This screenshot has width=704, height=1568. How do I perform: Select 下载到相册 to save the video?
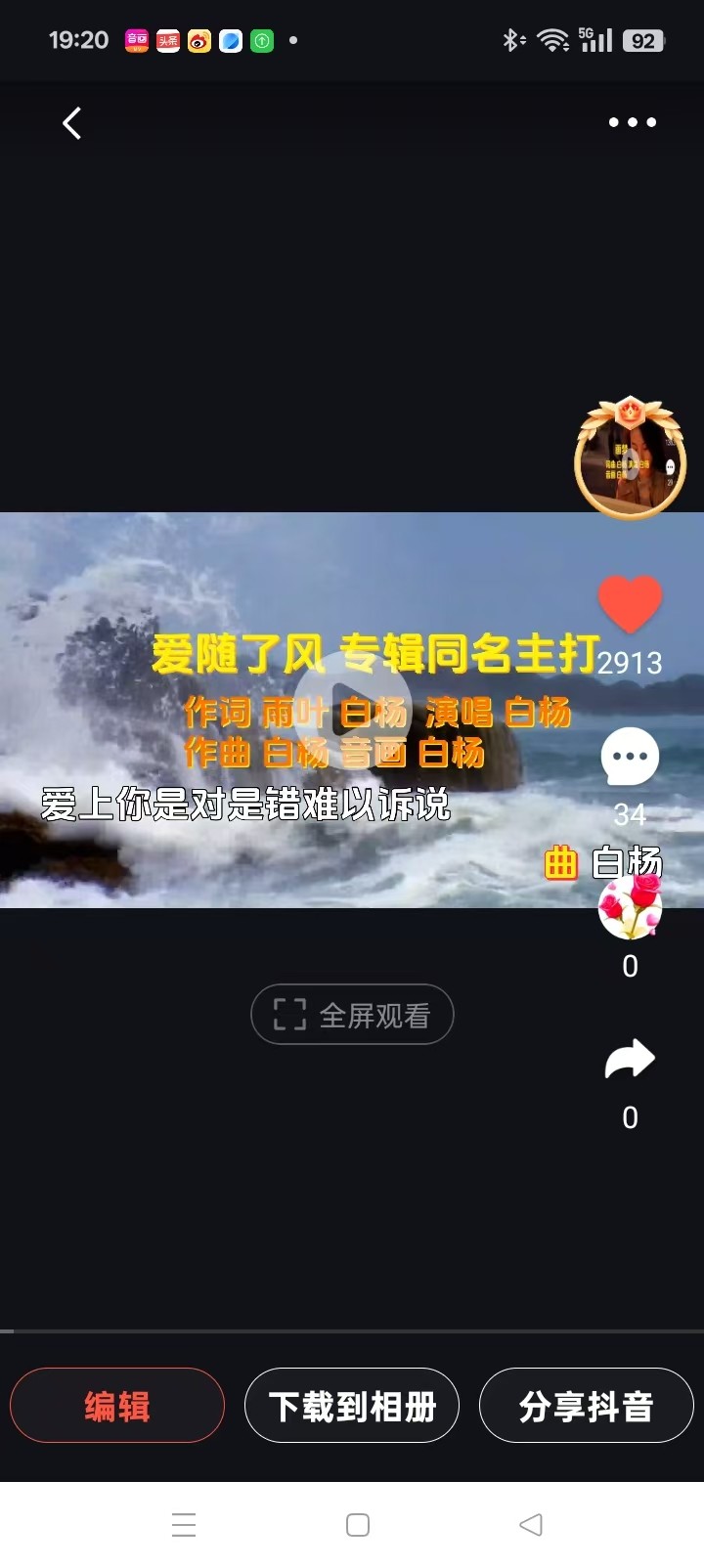pyautogui.click(x=352, y=1406)
